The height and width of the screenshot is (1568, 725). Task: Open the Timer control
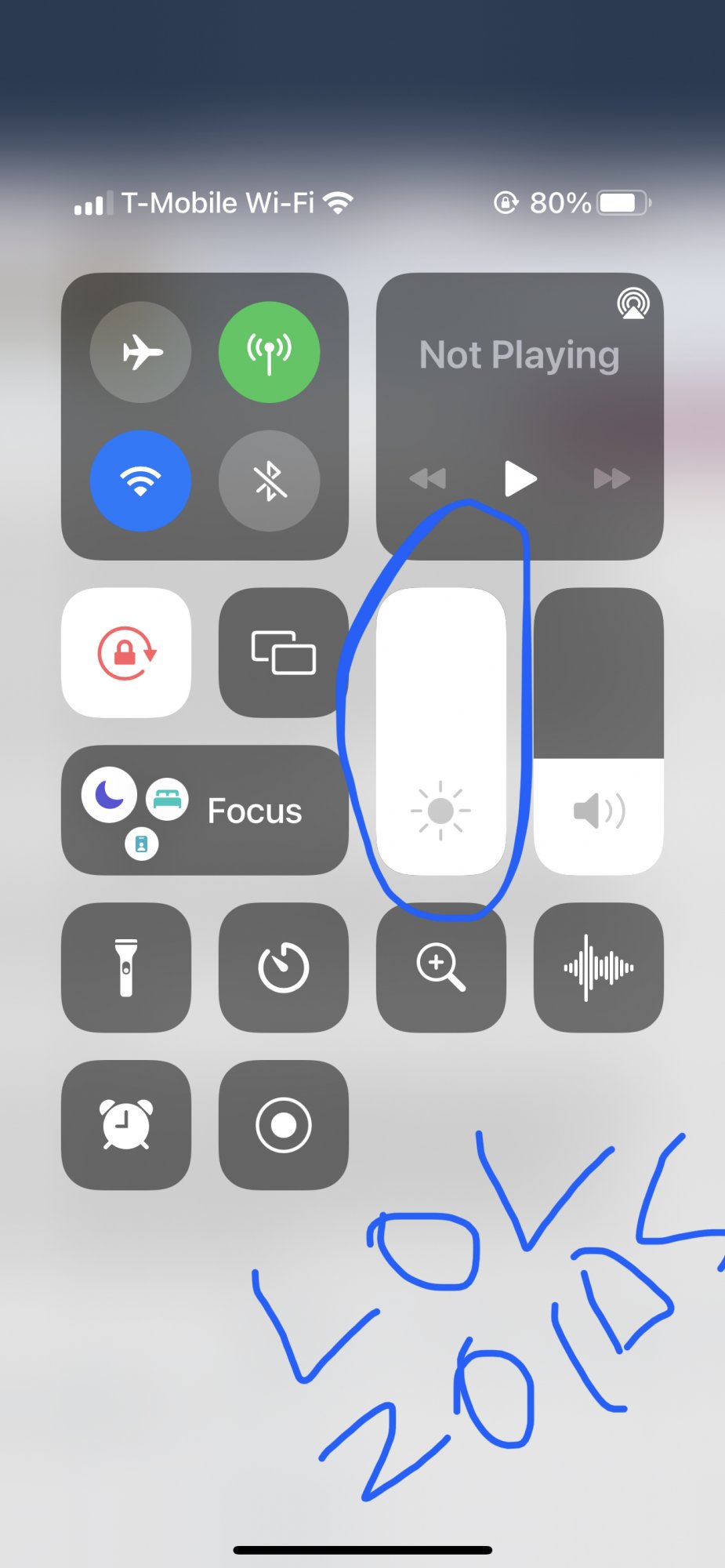[284, 967]
